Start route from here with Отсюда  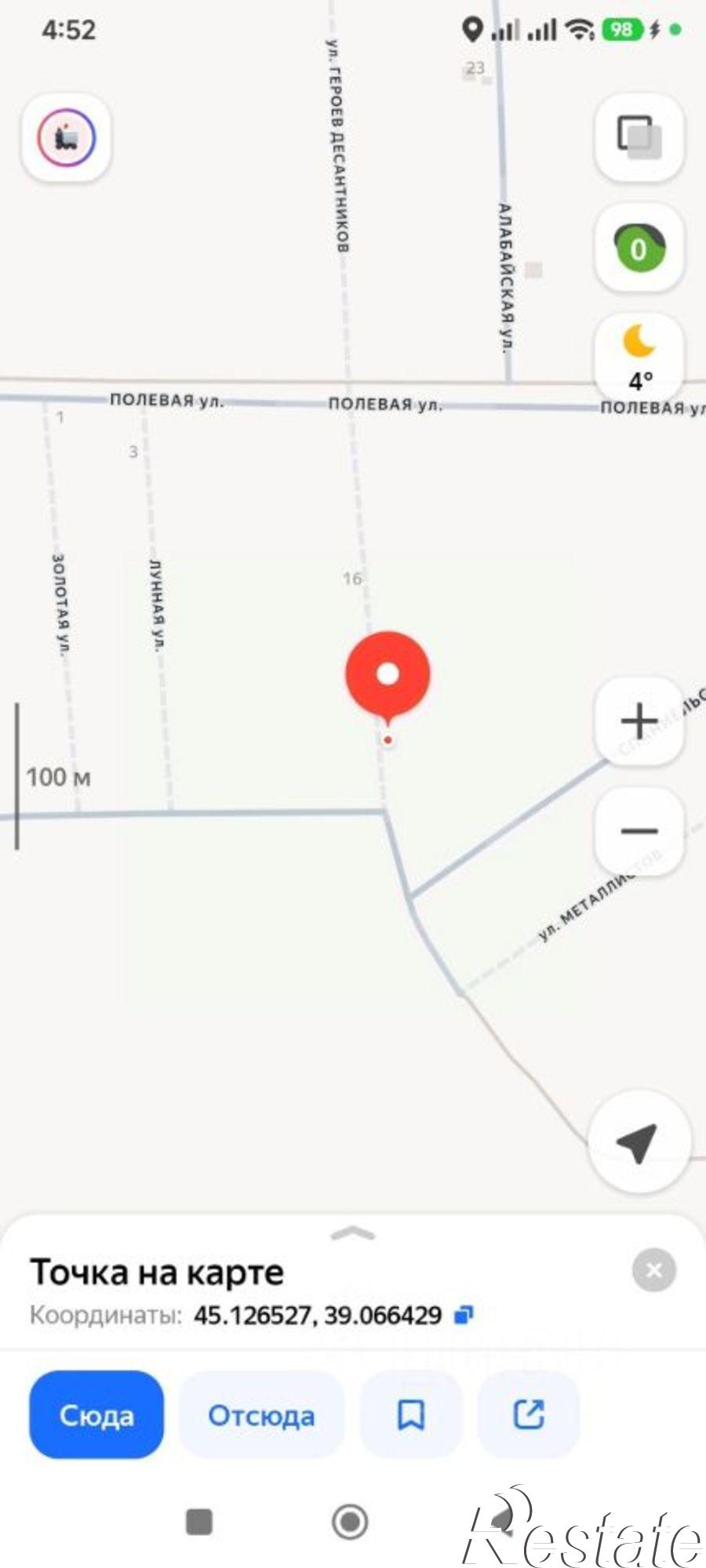pyautogui.click(x=261, y=1415)
